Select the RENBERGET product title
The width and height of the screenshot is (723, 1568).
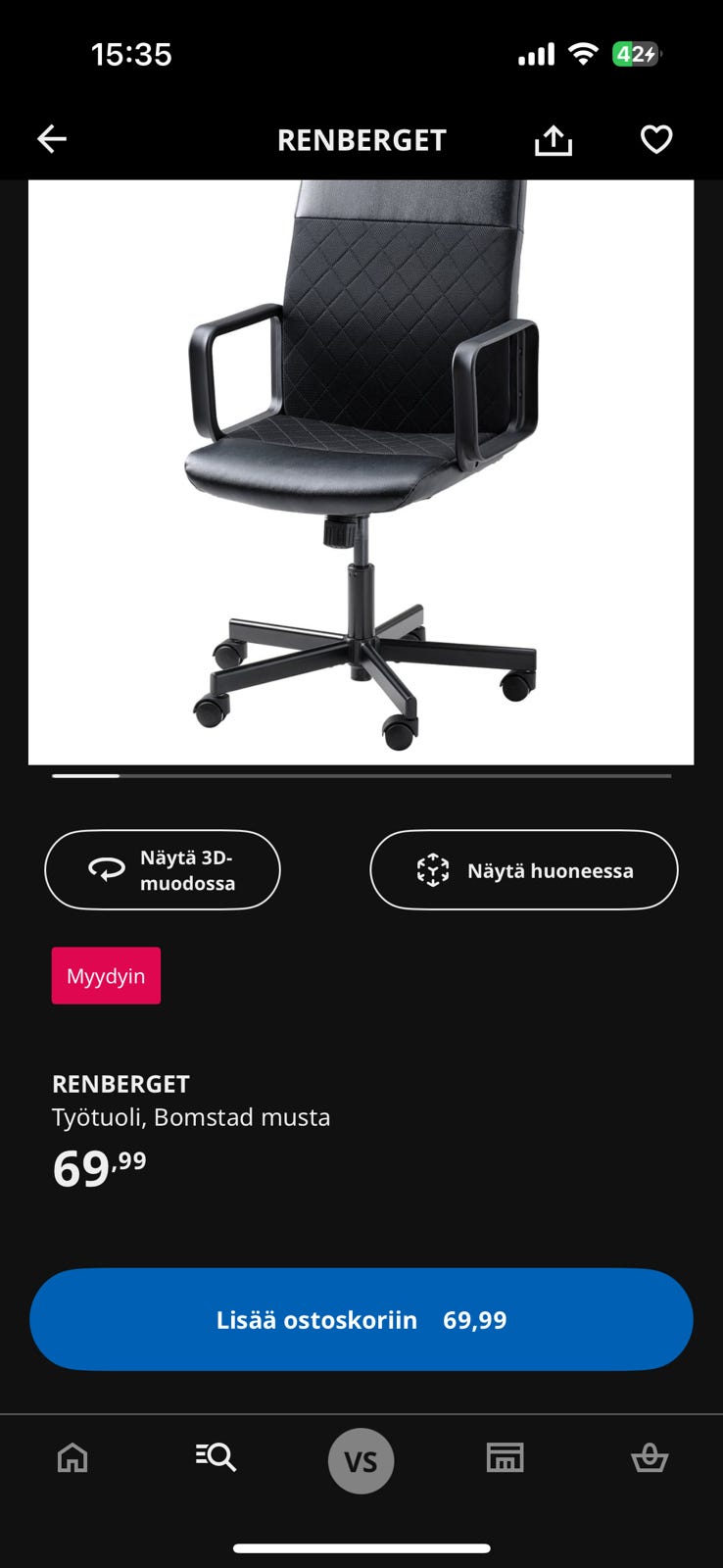[121, 1084]
